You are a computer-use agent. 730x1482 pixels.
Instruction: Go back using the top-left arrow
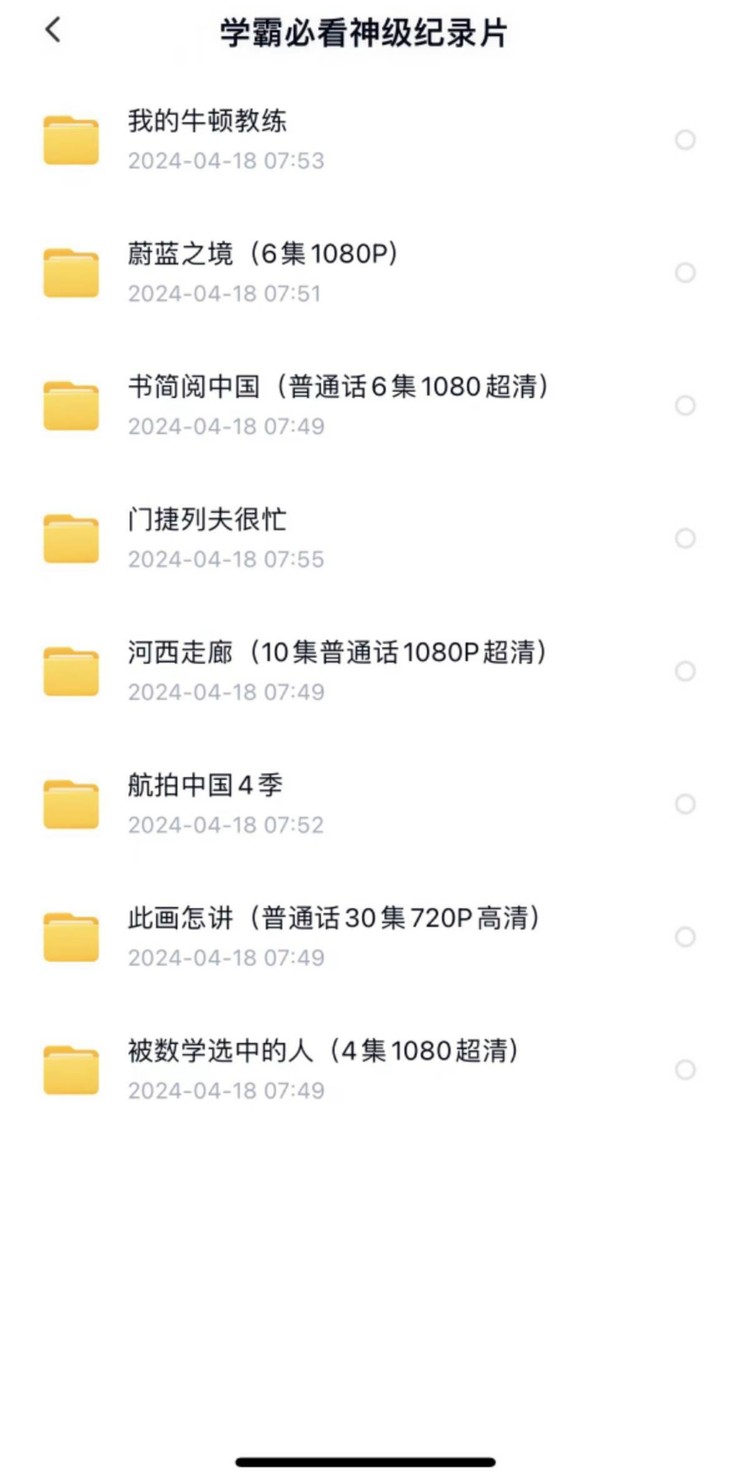click(x=53, y=30)
